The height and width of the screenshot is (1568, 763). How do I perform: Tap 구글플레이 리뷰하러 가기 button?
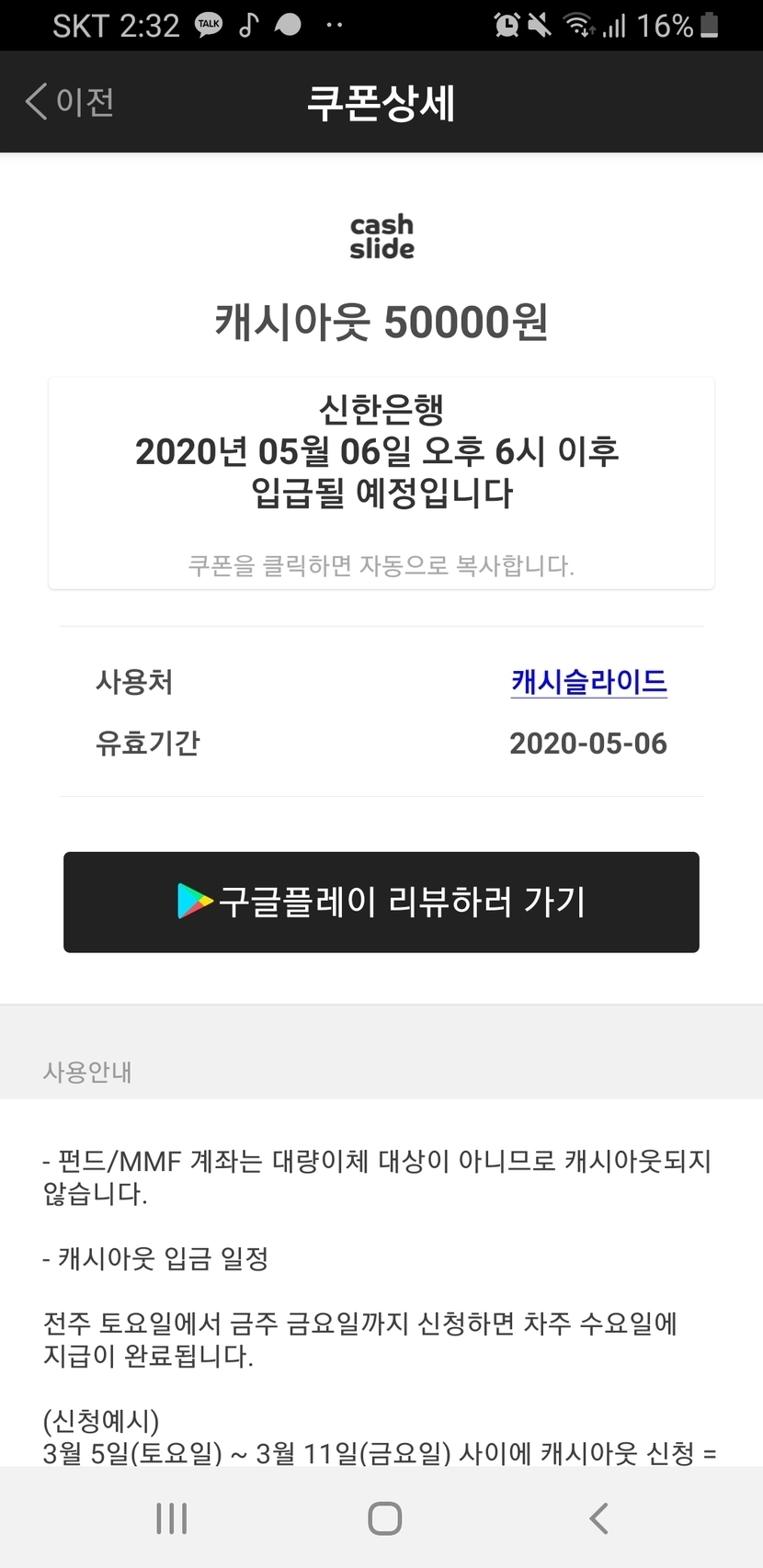(x=381, y=902)
